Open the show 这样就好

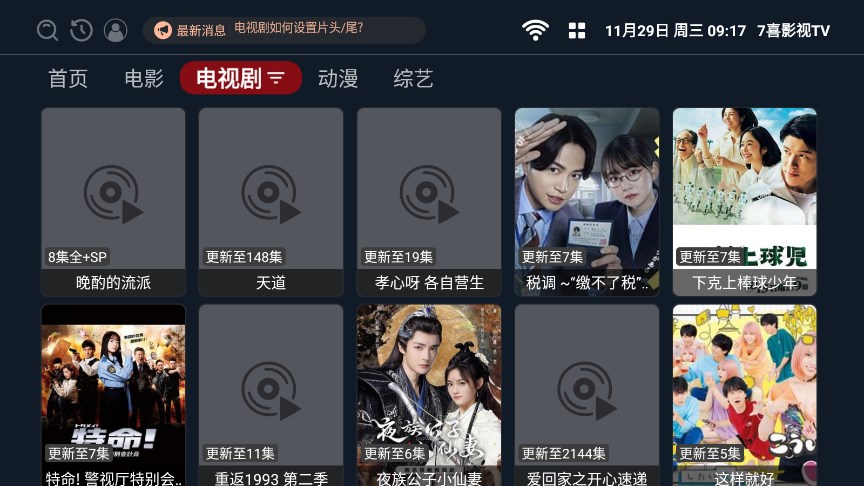745,395
